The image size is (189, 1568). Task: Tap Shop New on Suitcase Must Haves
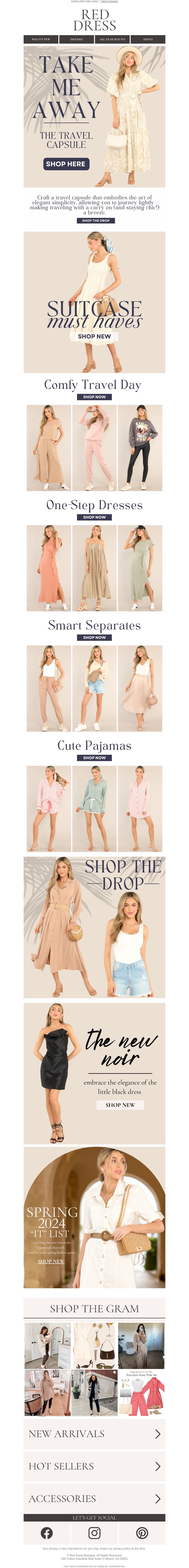click(x=94, y=336)
